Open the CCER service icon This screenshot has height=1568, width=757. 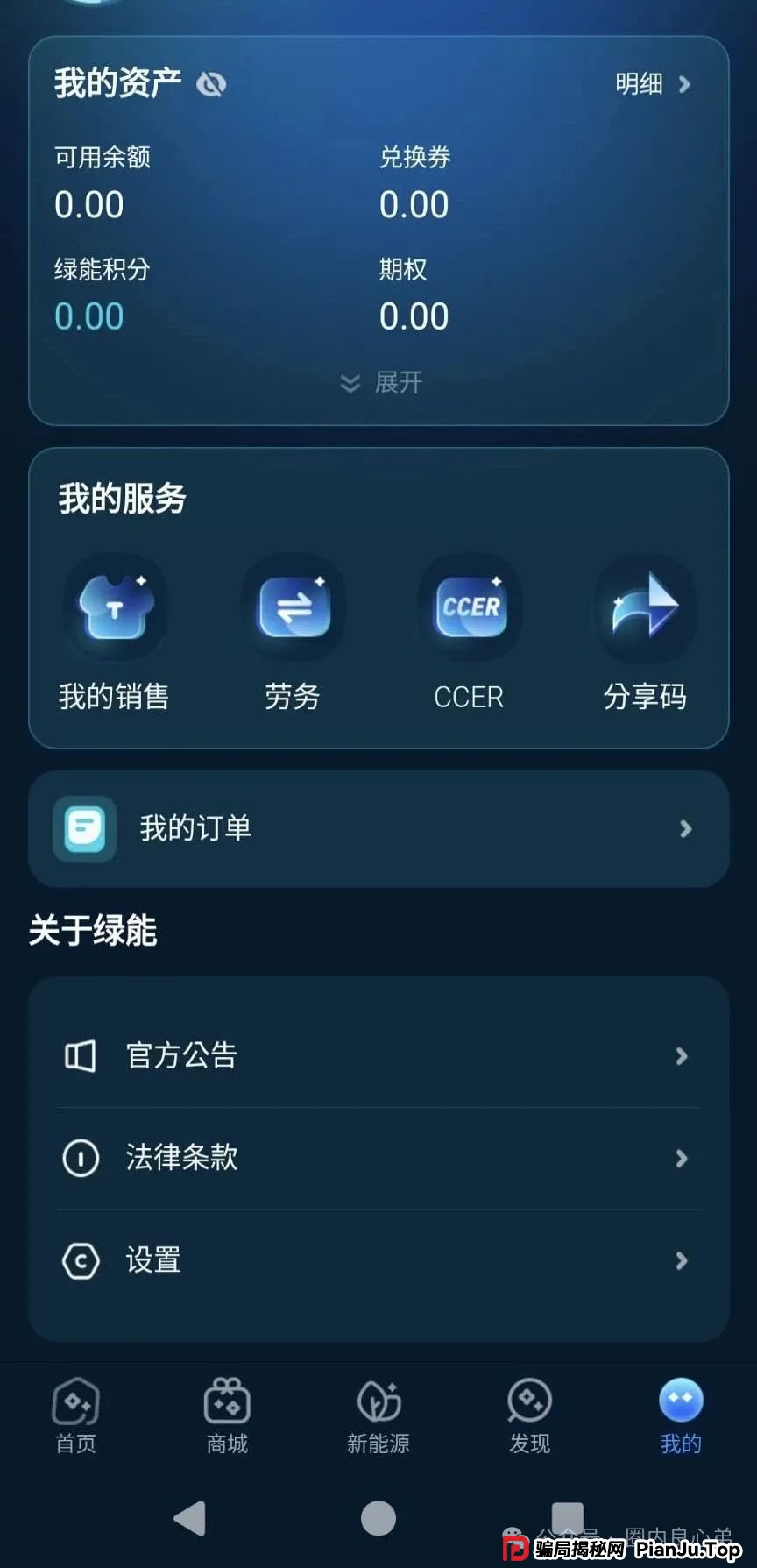coord(470,608)
